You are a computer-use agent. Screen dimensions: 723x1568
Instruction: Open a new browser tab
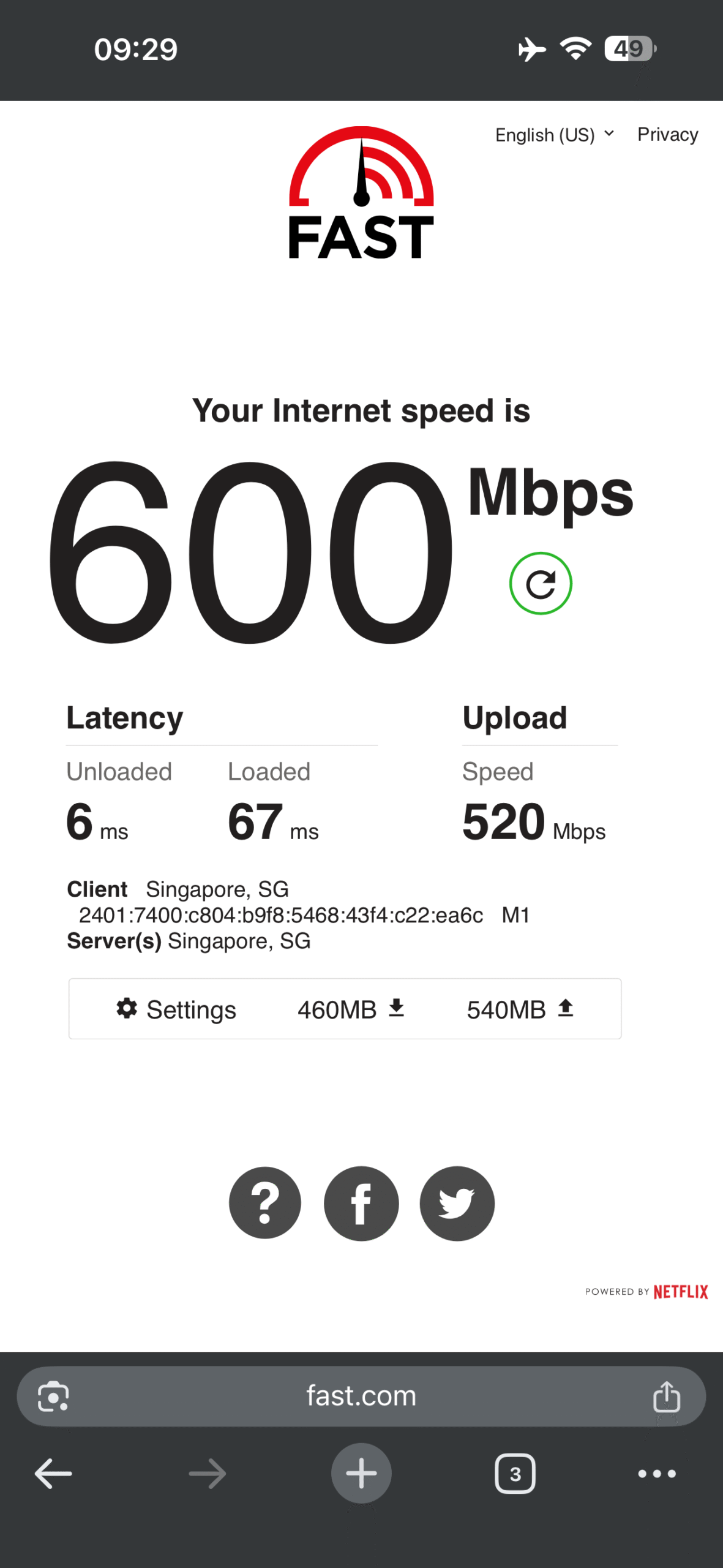click(x=361, y=1474)
